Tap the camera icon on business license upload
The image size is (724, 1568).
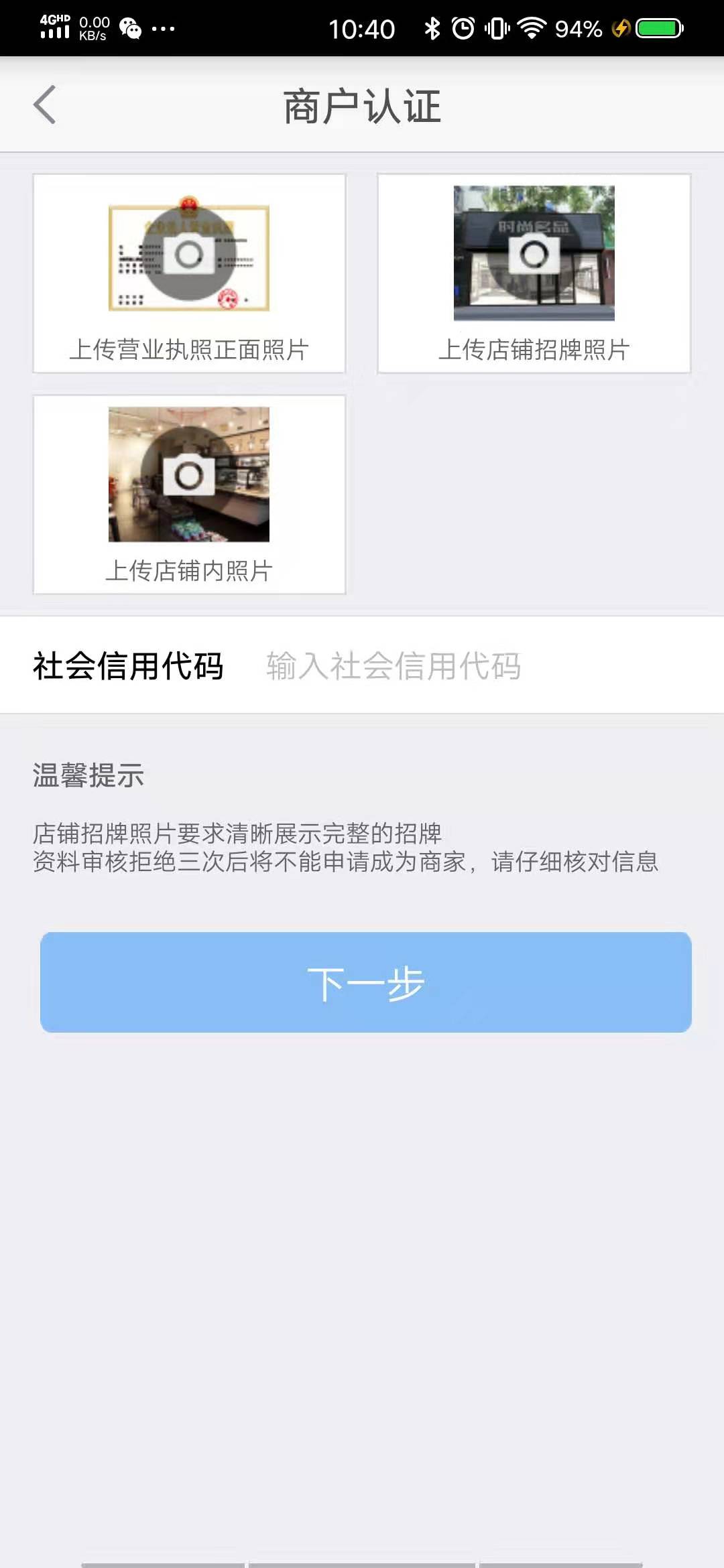click(190, 255)
